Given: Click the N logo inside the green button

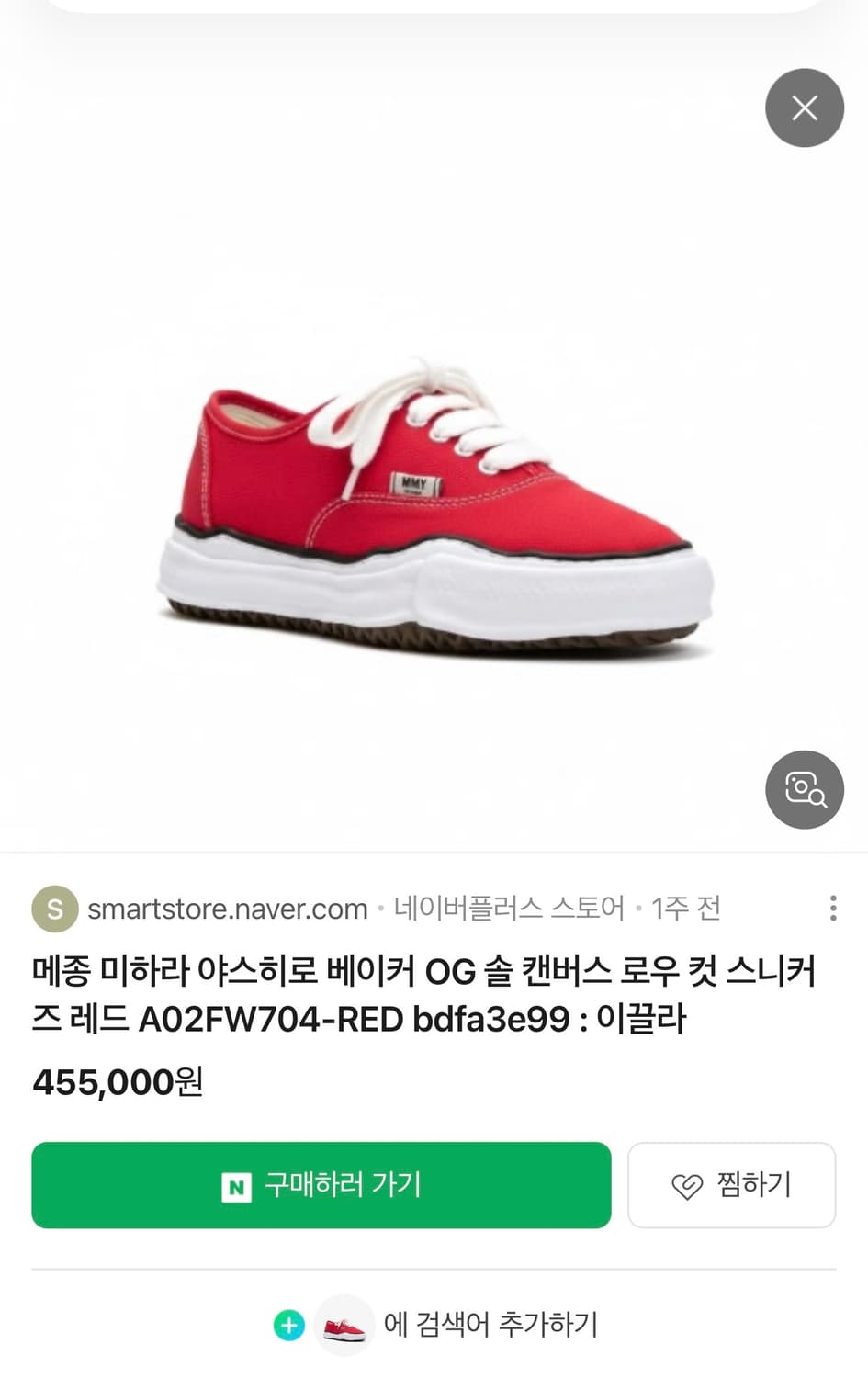Looking at the screenshot, I should pyautogui.click(x=238, y=1186).
